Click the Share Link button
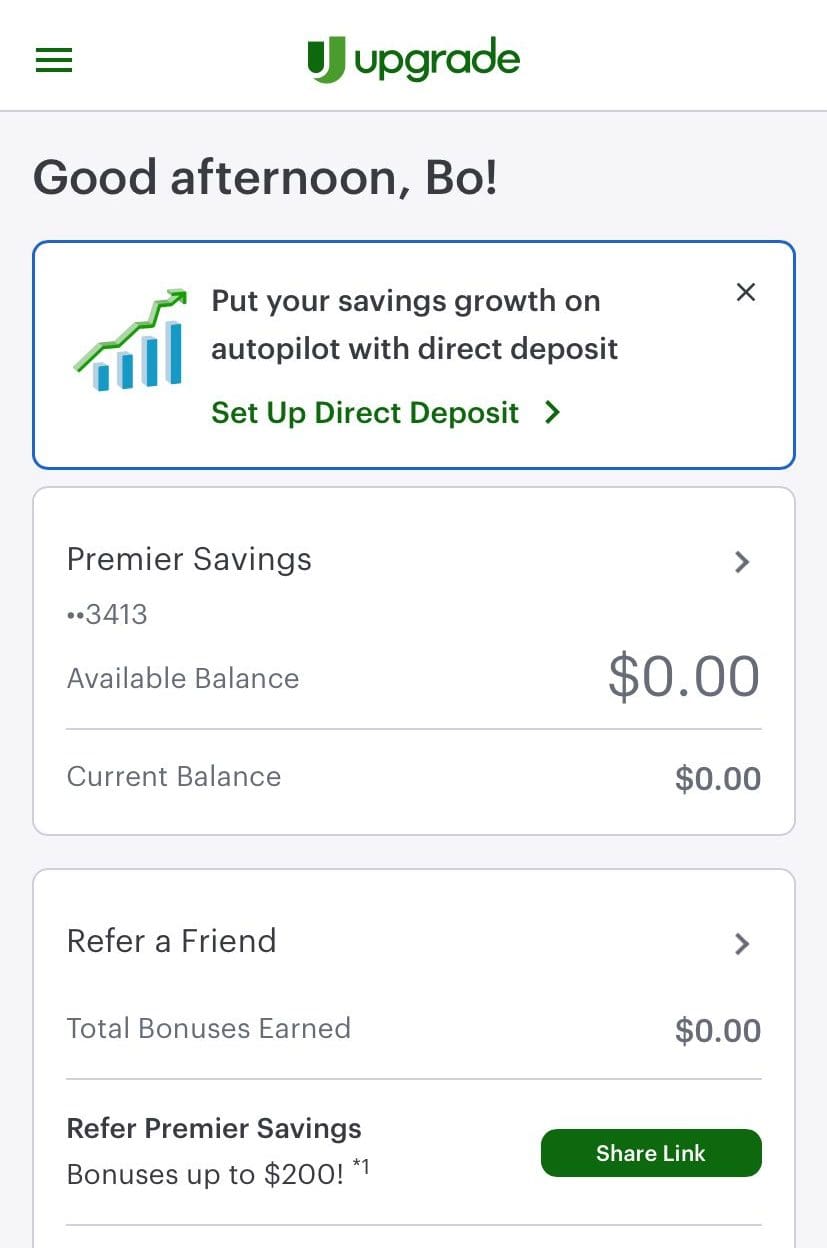This screenshot has width=827, height=1248. pos(650,1153)
